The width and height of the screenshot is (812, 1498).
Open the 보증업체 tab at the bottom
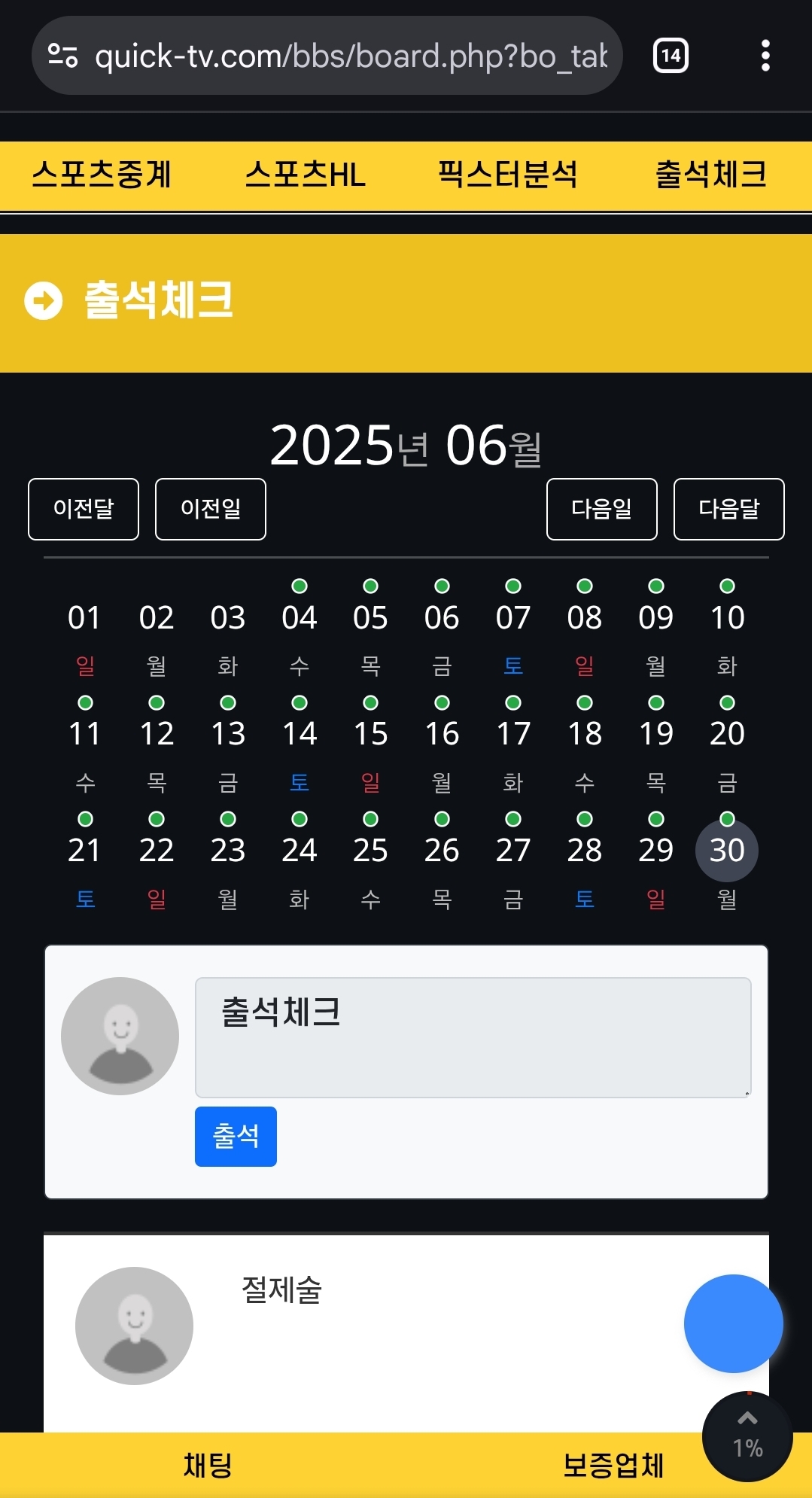pos(613,1465)
